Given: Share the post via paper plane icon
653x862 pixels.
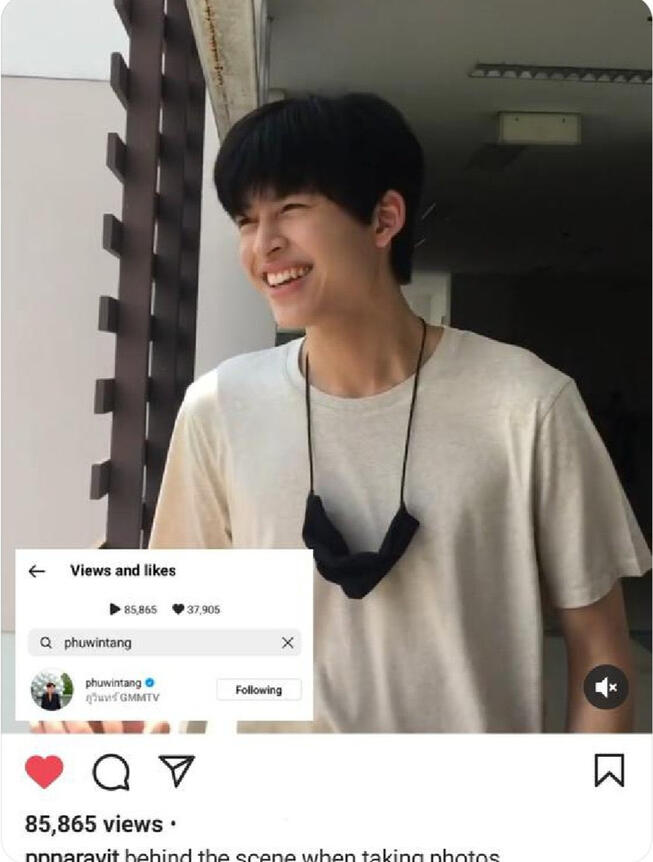Looking at the screenshot, I should pos(176,770).
